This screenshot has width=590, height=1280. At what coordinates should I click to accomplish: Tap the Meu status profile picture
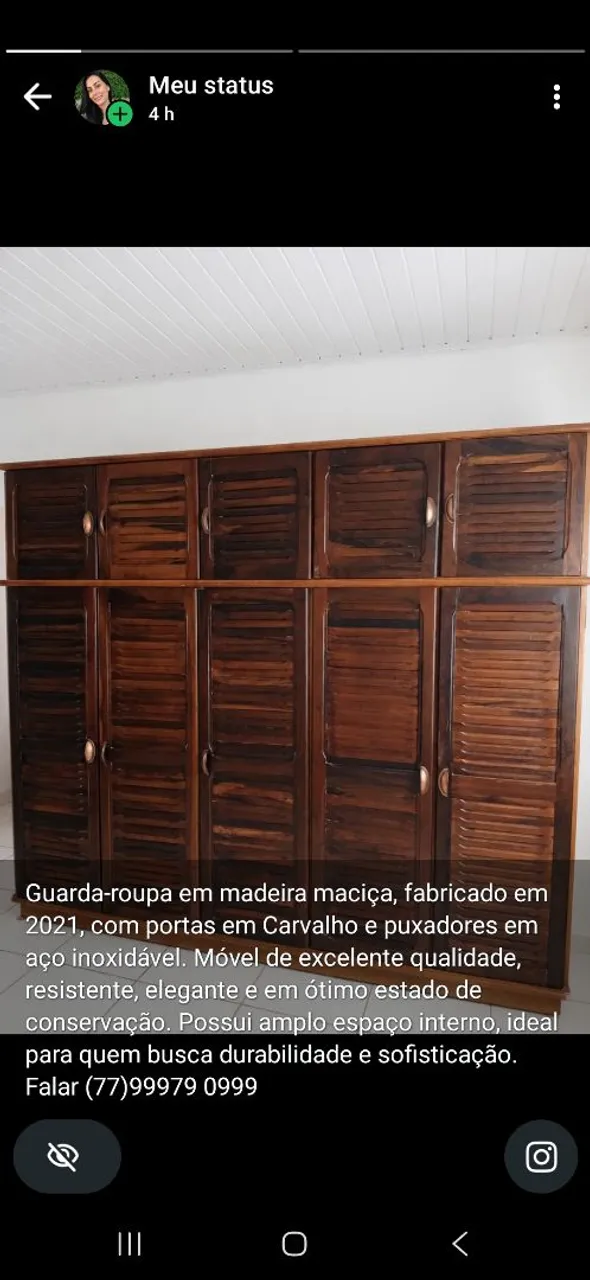tap(102, 97)
